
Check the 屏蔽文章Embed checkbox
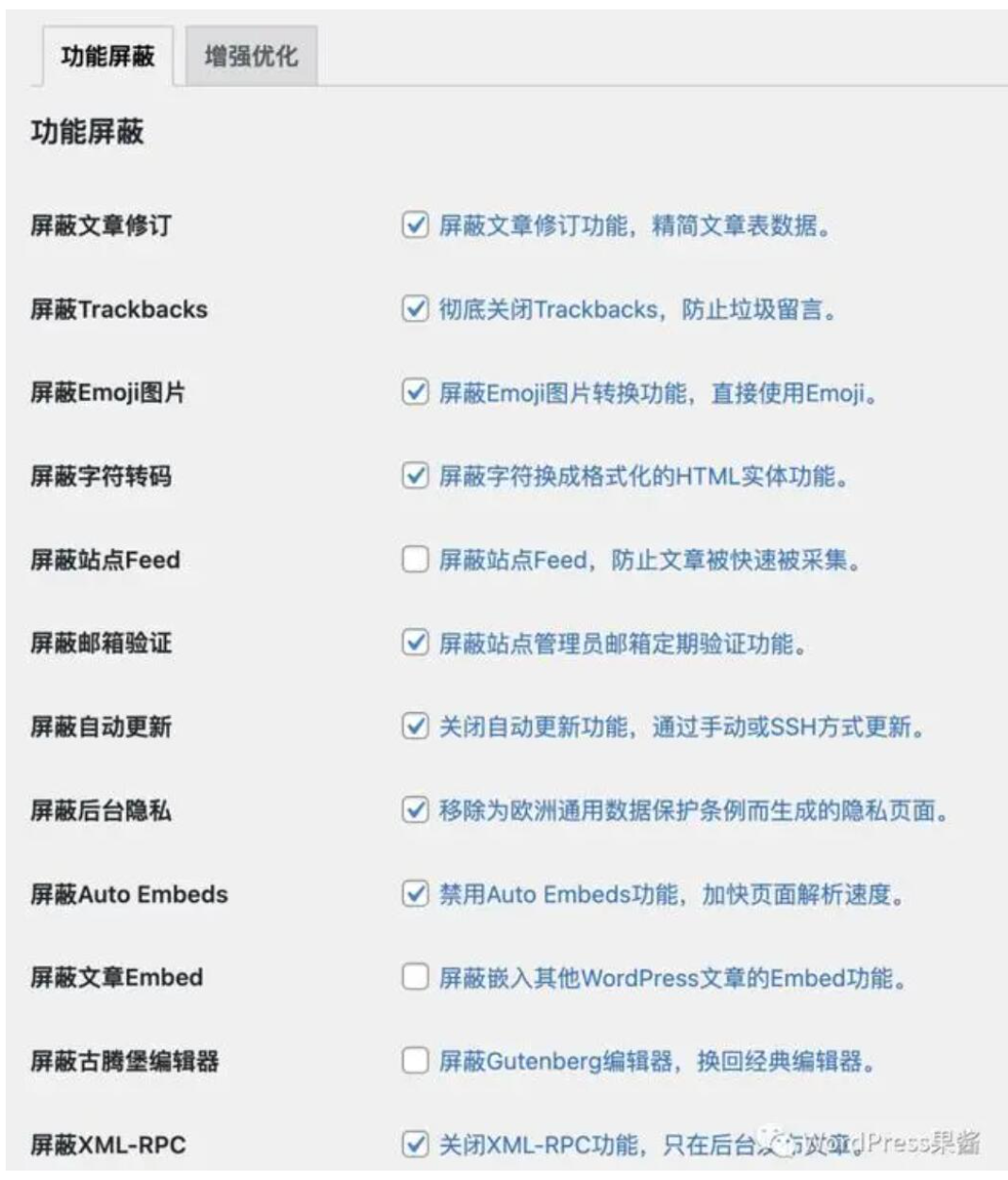click(415, 977)
